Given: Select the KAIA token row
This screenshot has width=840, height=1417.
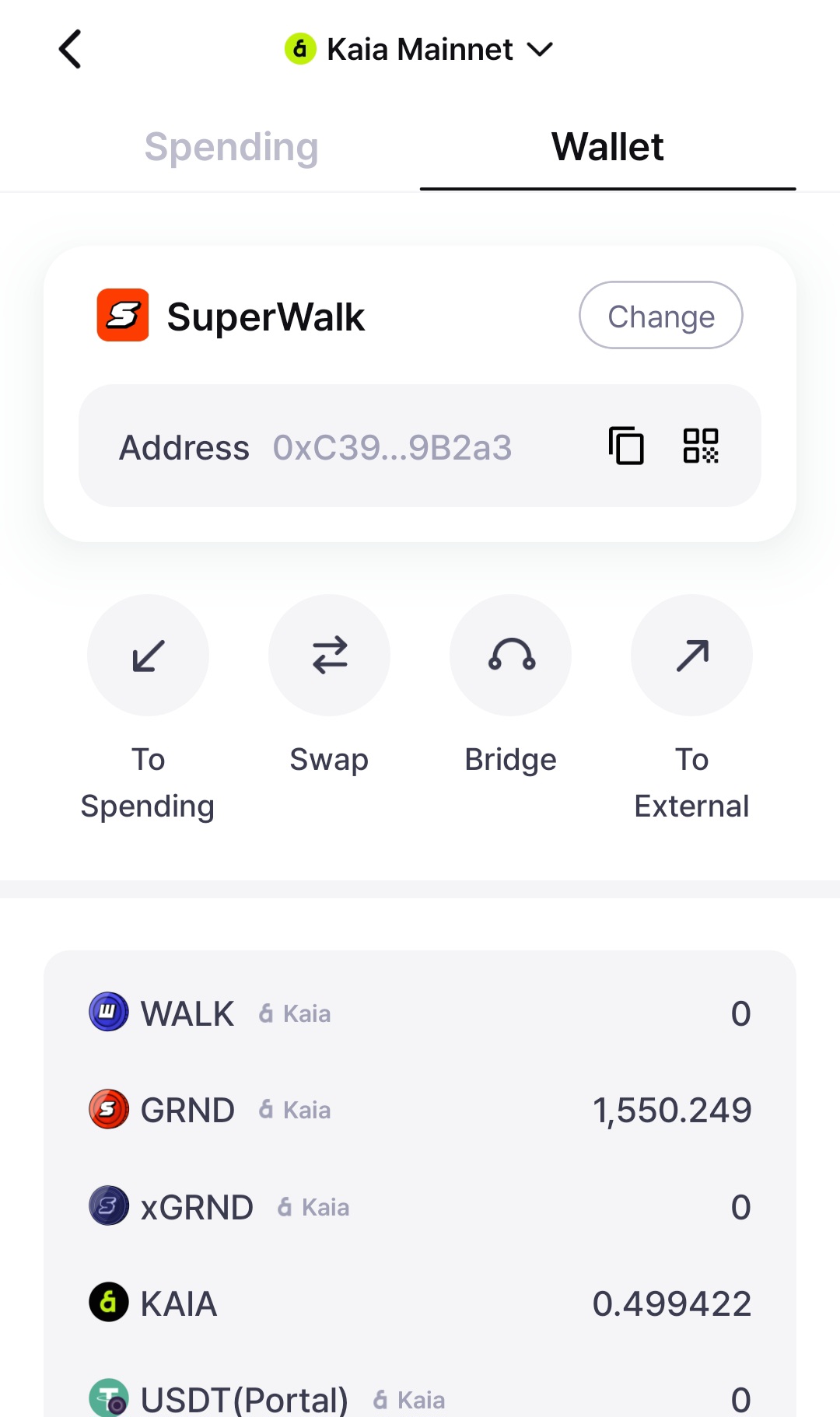Looking at the screenshot, I should pos(420,1303).
